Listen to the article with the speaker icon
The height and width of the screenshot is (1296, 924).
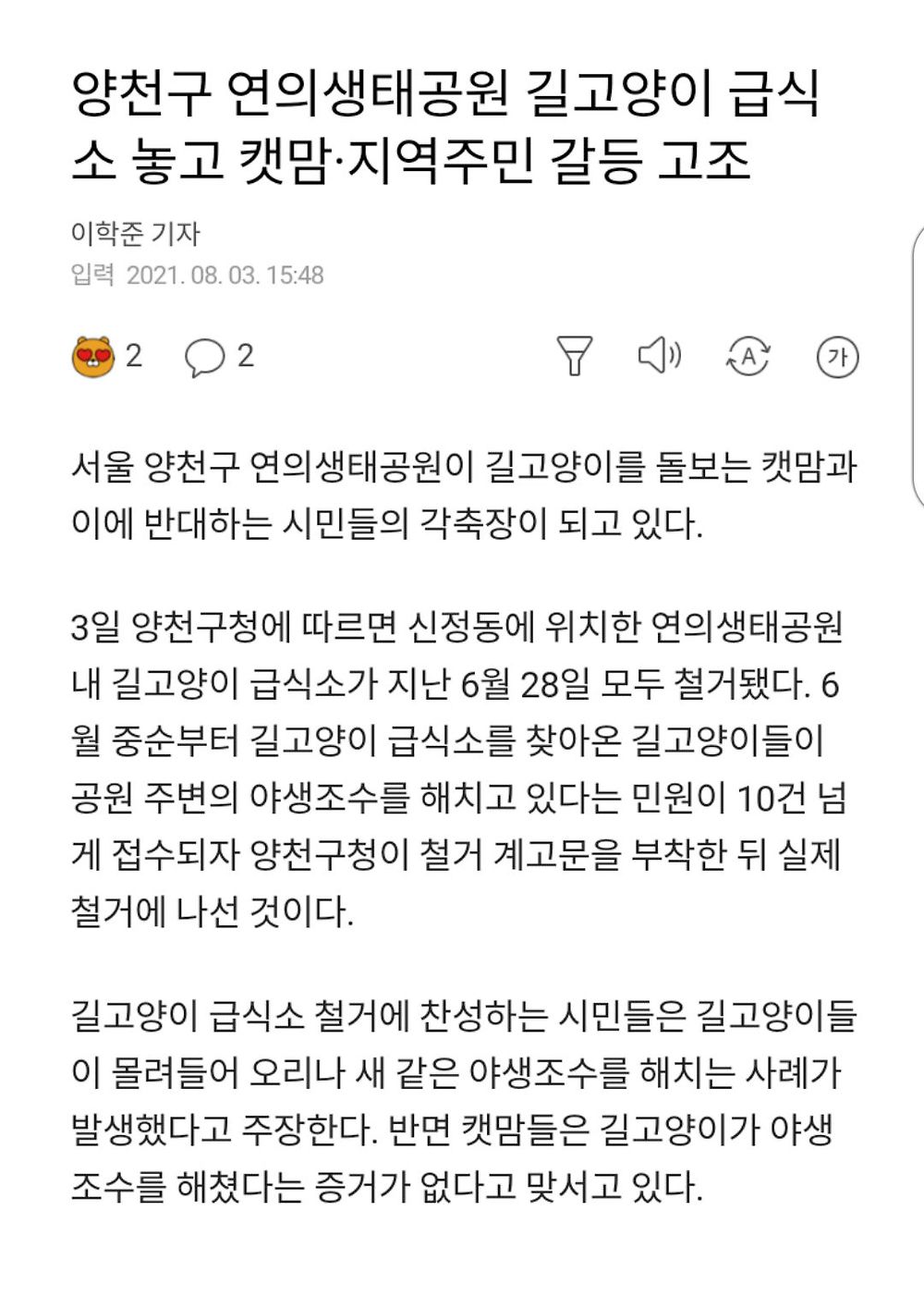660,356
